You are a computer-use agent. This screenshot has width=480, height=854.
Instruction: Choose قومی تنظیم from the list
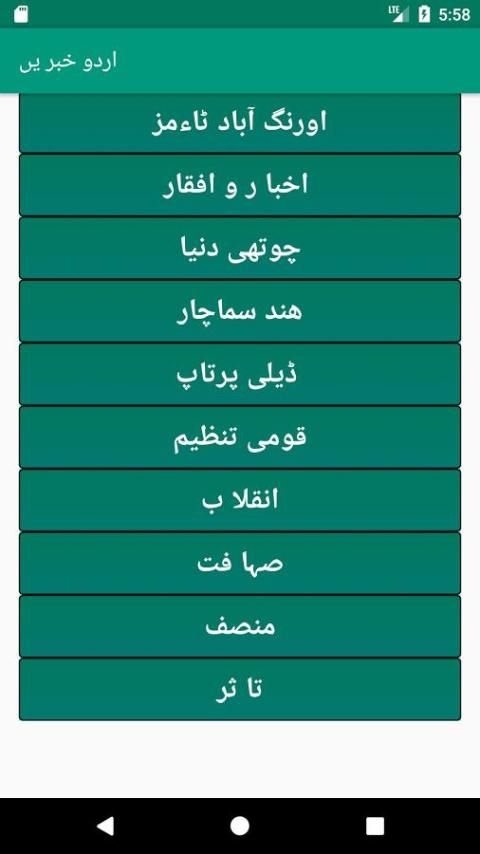point(240,437)
